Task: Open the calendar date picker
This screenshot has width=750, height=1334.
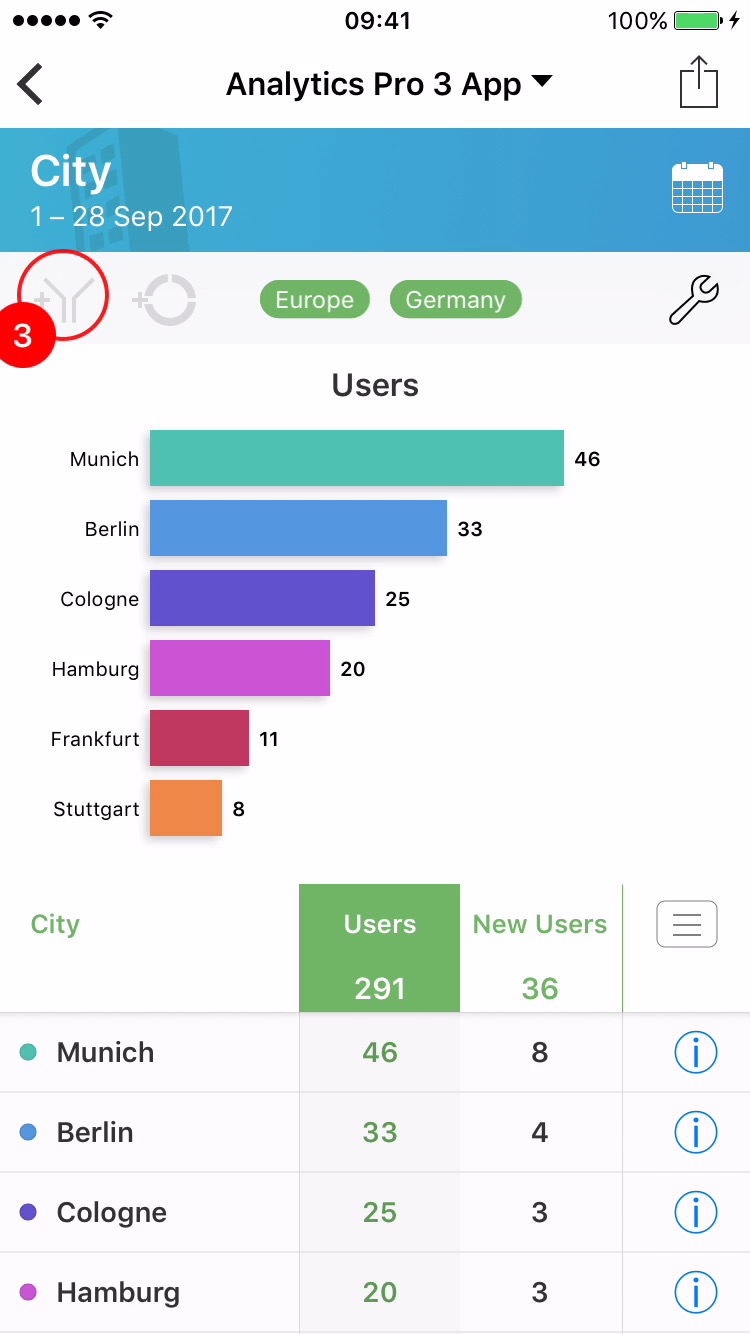Action: click(697, 188)
